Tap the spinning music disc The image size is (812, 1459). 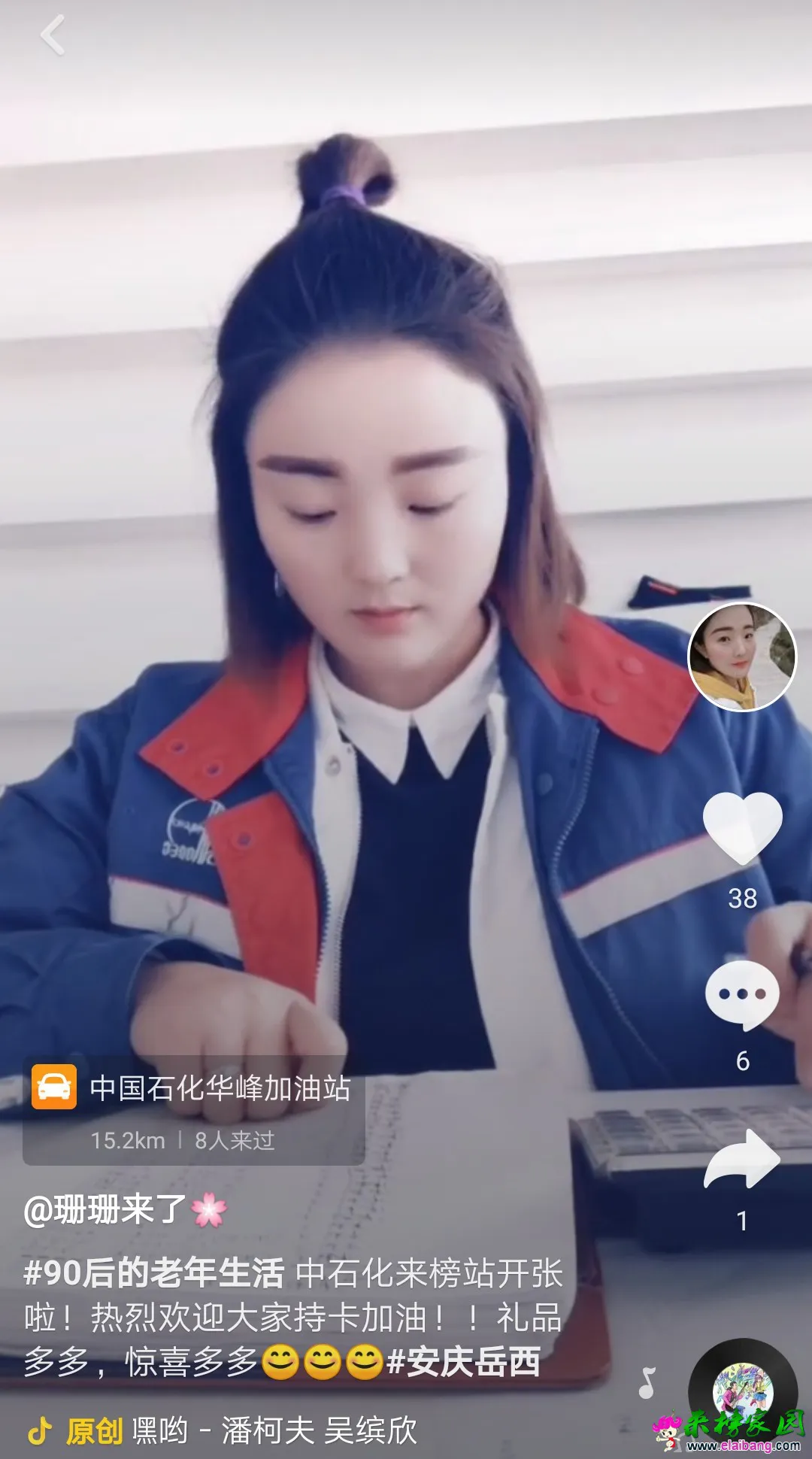[742, 1391]
